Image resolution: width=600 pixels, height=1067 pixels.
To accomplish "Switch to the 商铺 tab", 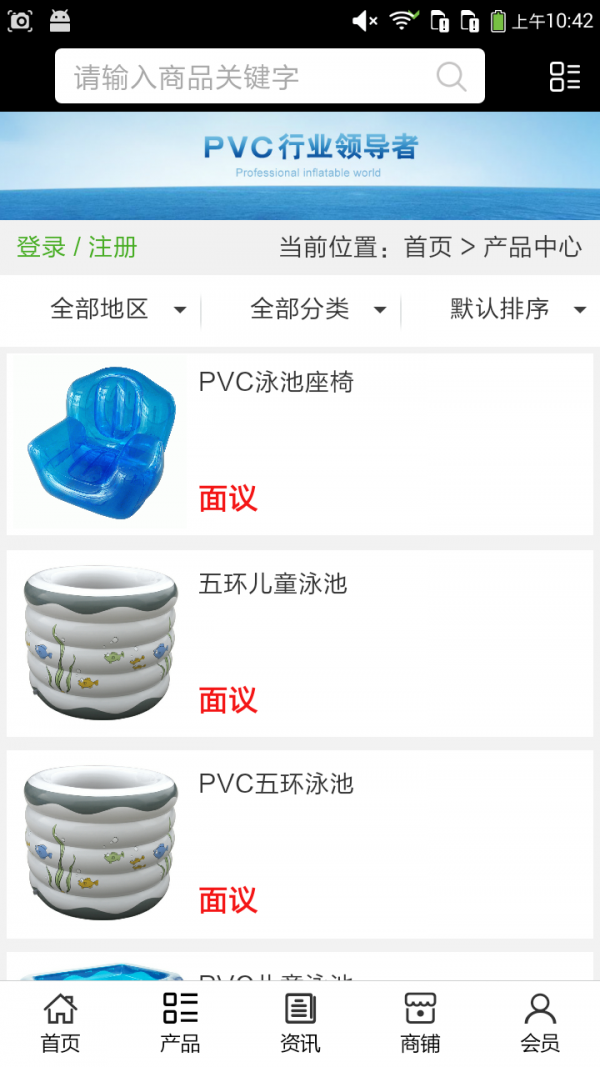I will point(420,1023).
